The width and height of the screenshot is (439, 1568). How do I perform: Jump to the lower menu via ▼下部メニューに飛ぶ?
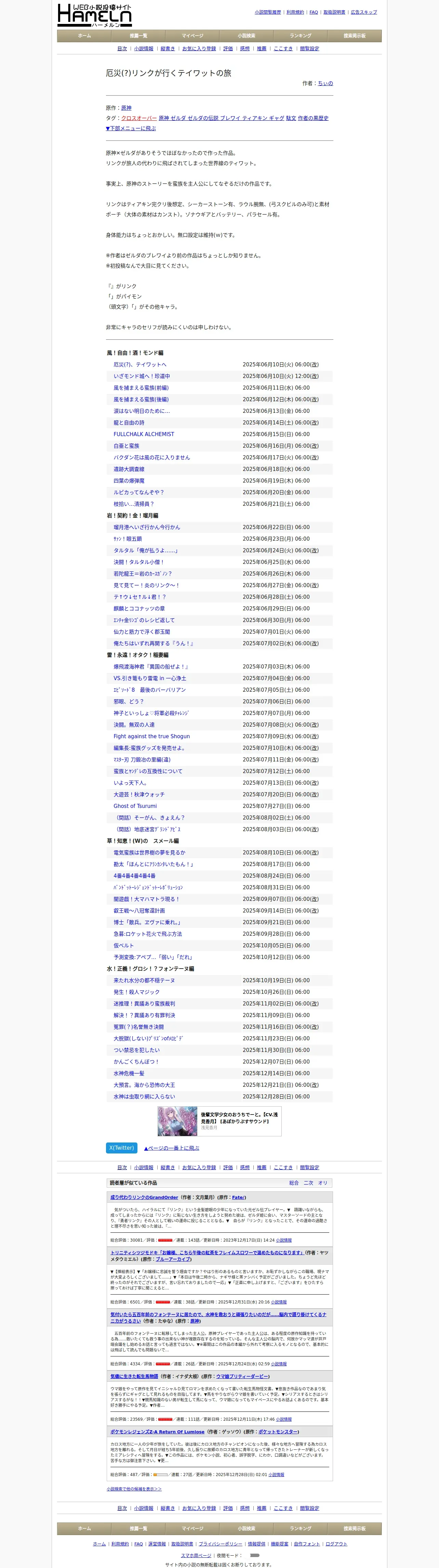tap(131, 129)
